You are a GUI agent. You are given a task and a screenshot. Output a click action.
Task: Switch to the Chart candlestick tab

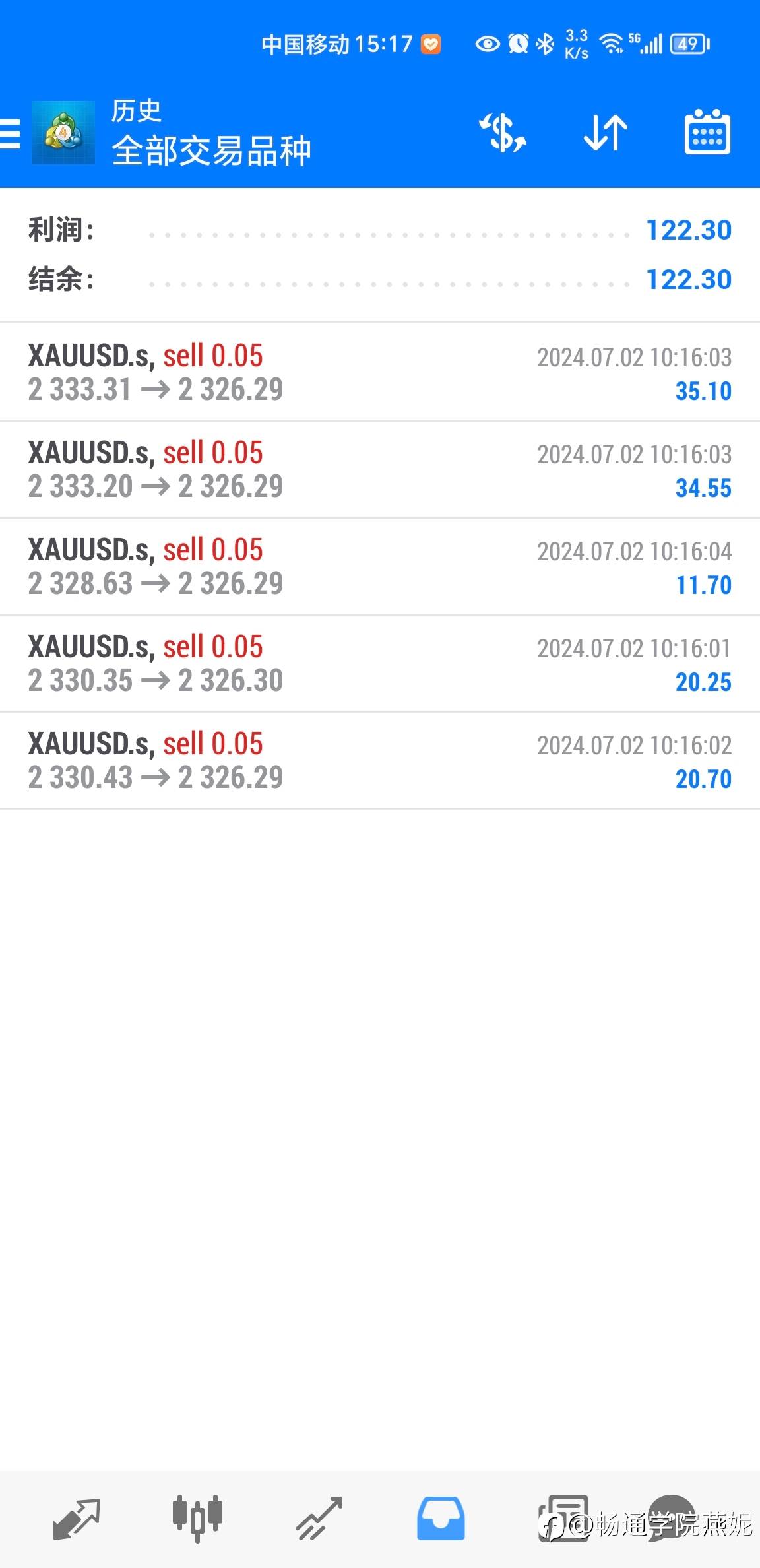tap(197, 1519)
